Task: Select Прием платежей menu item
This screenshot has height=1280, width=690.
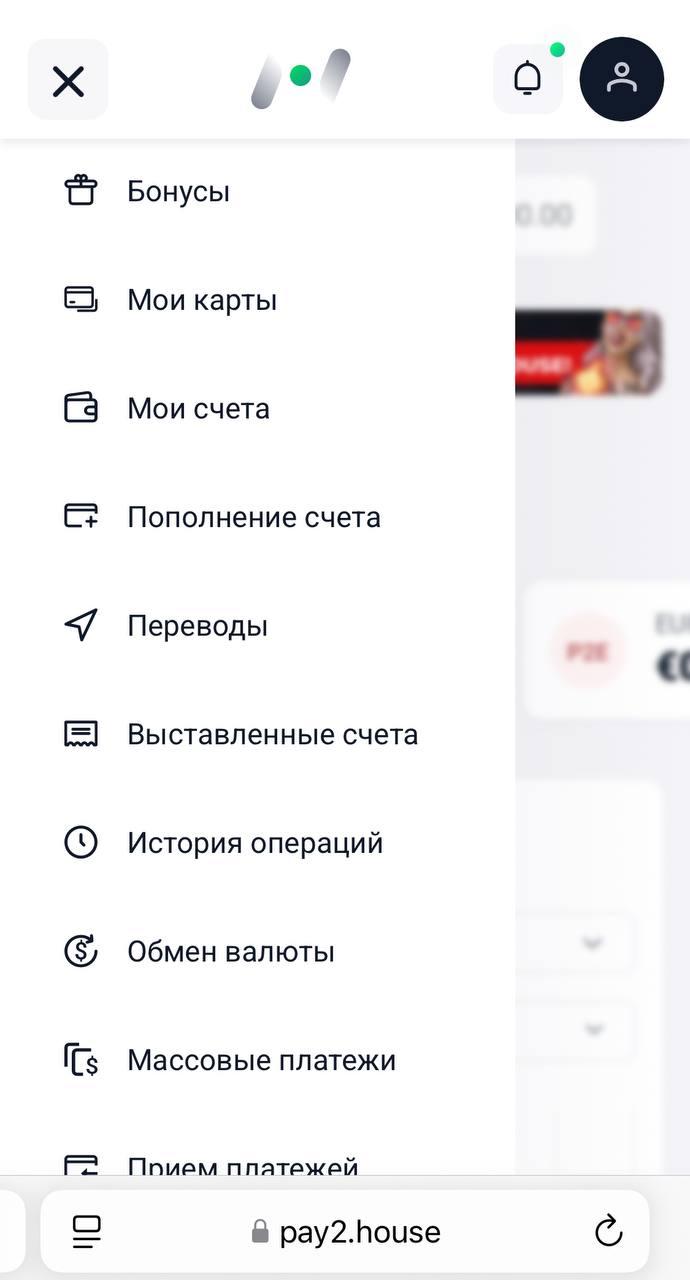Action: tap(242, 1165)
